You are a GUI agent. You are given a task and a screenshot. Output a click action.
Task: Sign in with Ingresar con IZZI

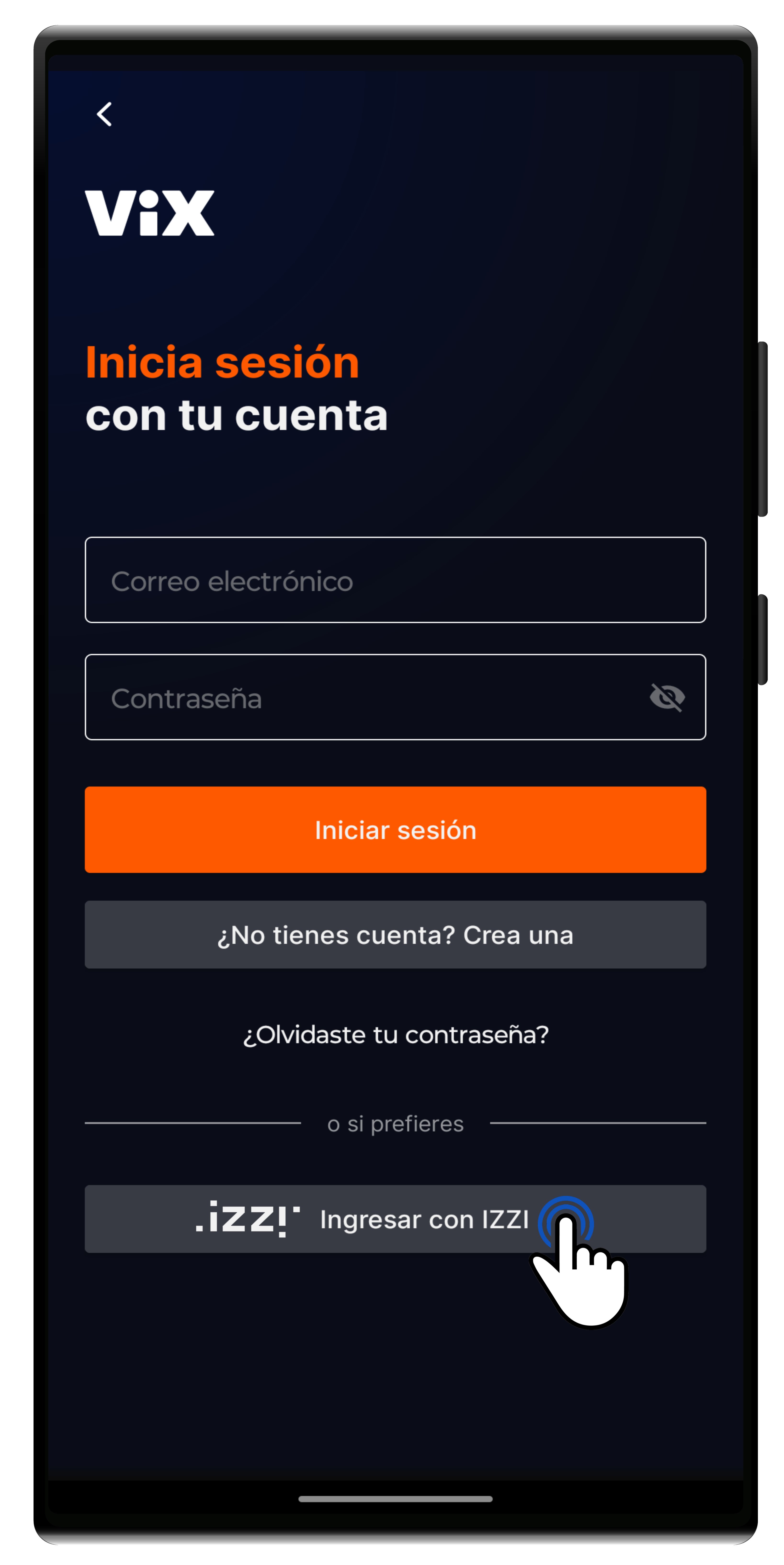click(x=395, y=1219)
